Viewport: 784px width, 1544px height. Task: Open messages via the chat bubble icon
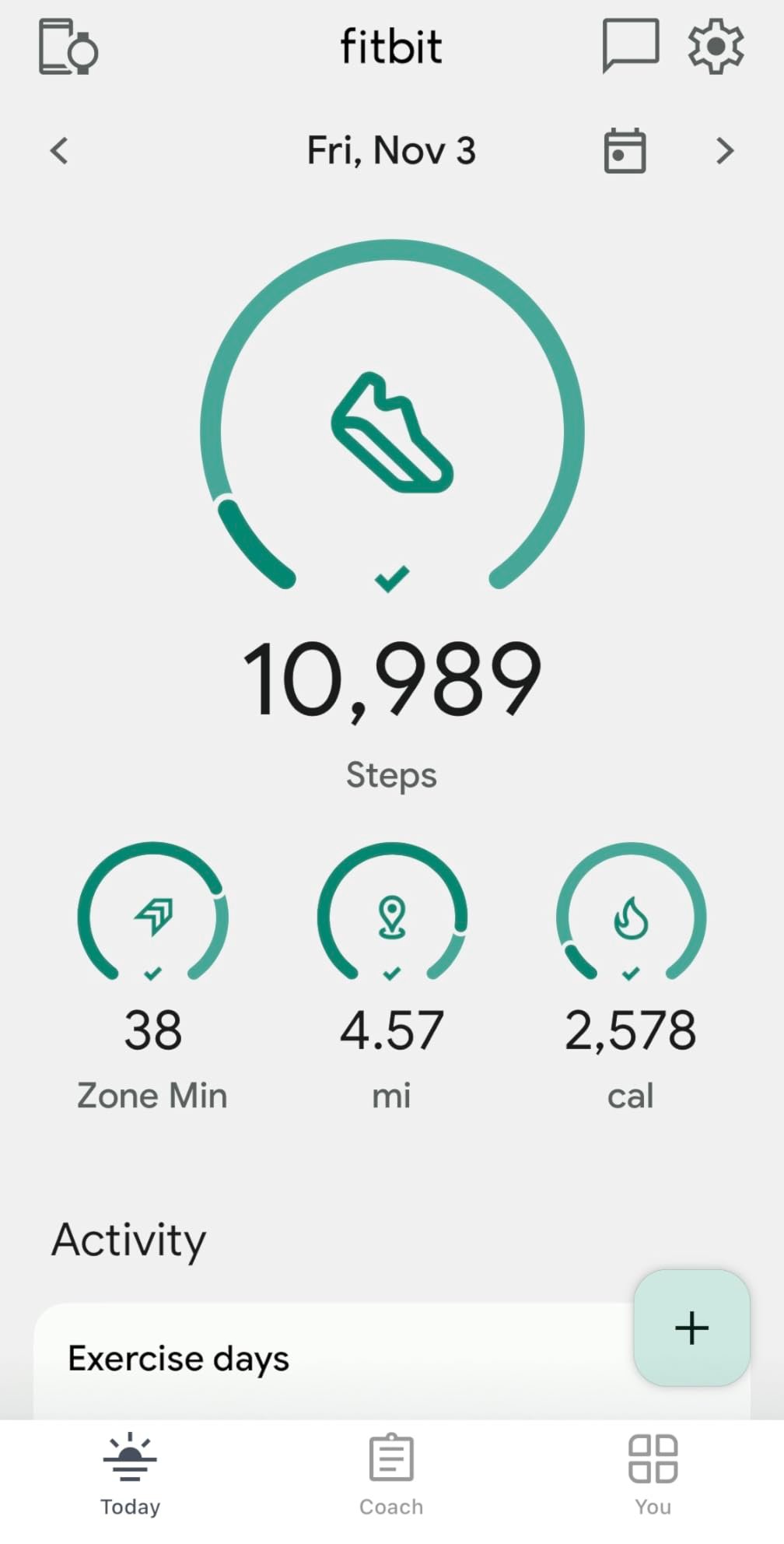coord(632,47)
